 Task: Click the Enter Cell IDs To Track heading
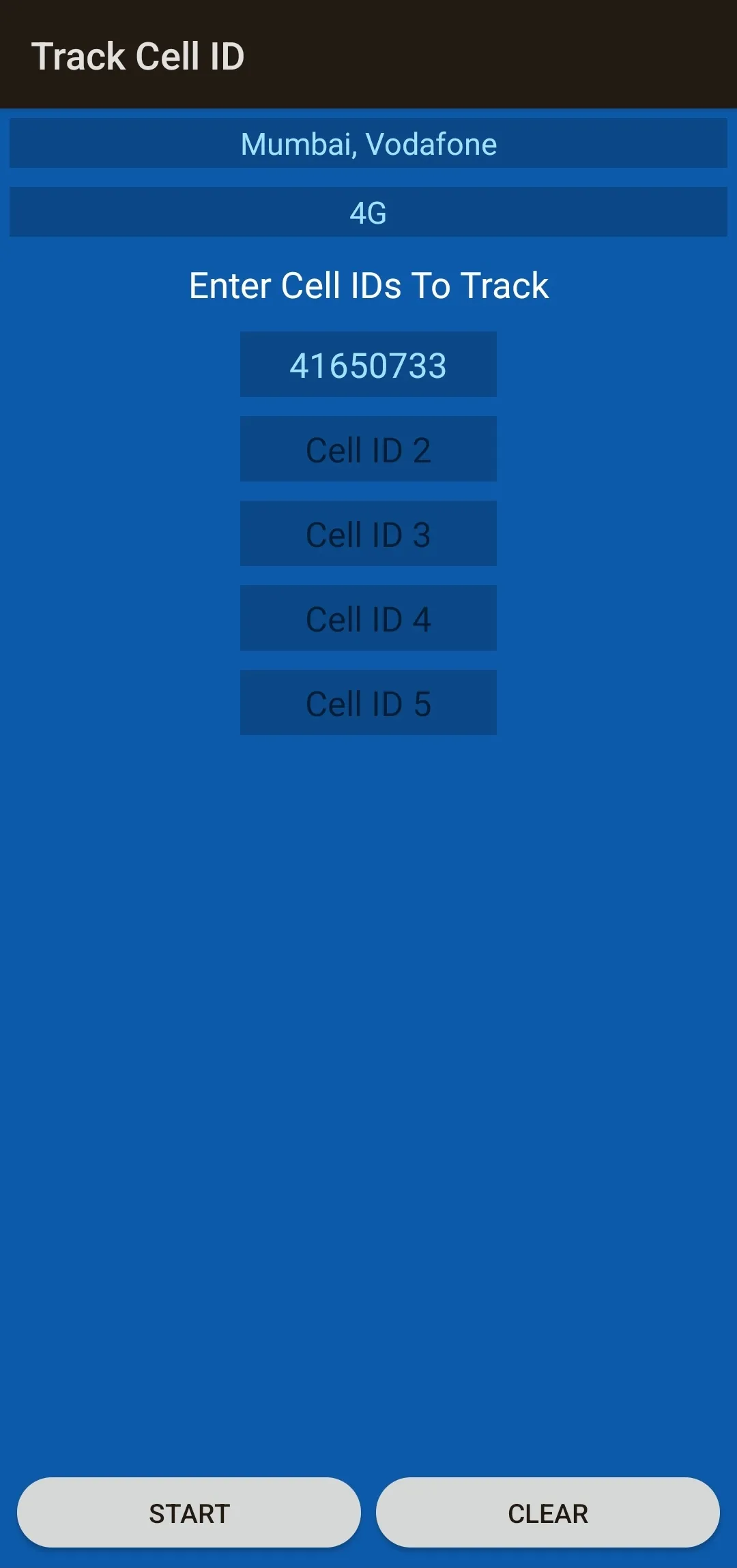coord(369,285)
